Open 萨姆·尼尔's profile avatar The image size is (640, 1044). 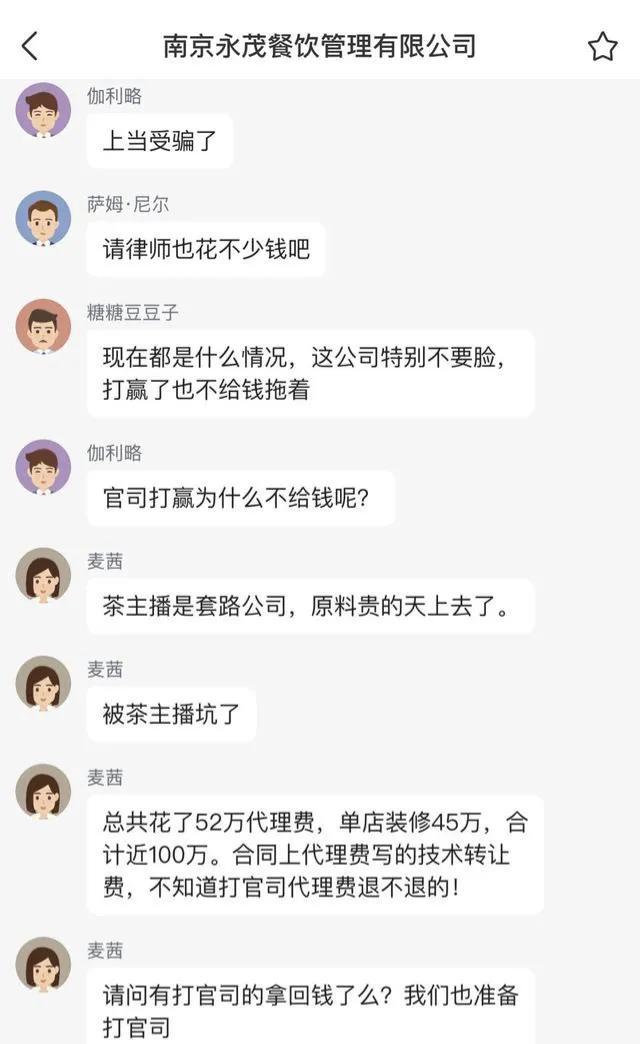pyautogui.click(x=43, y=218)
